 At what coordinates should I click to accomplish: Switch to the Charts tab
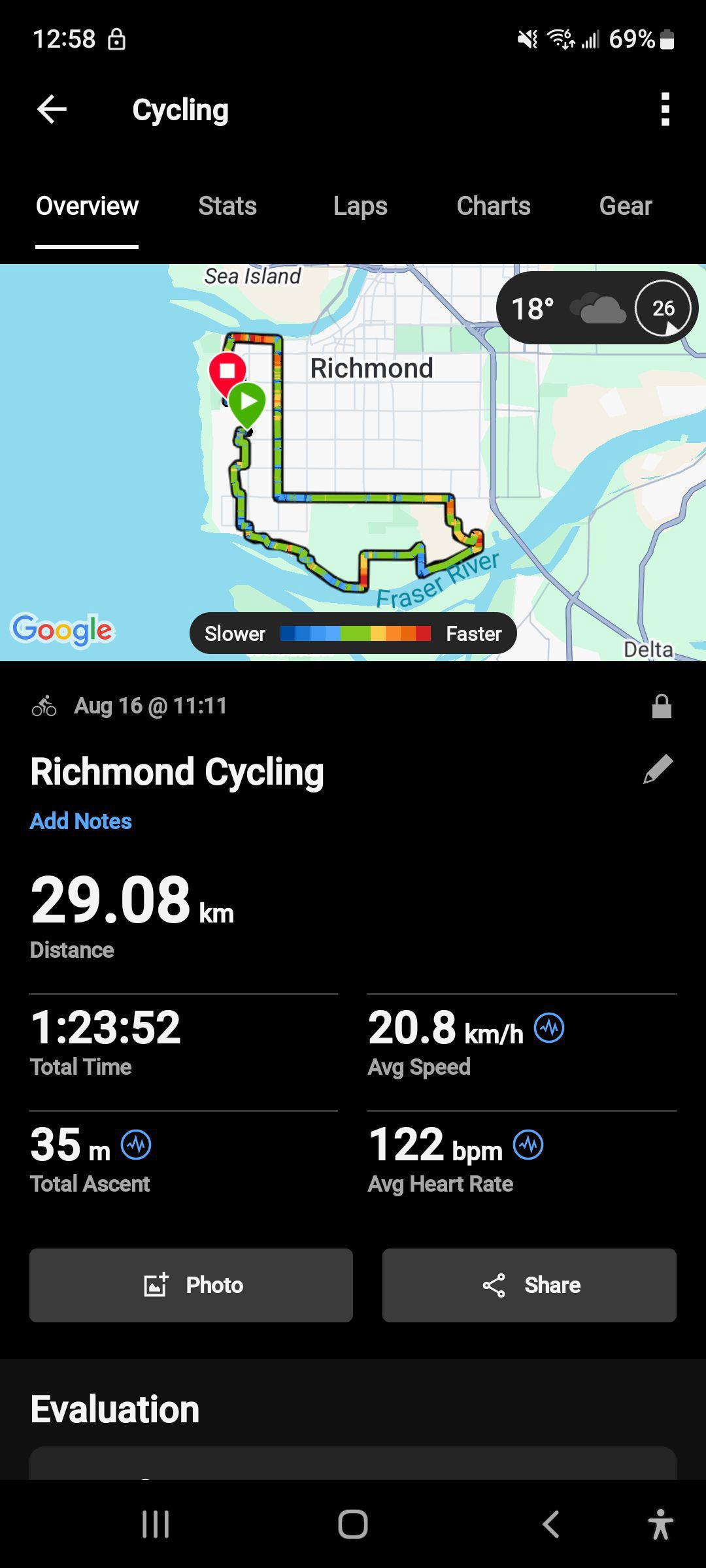coord(494,206)
